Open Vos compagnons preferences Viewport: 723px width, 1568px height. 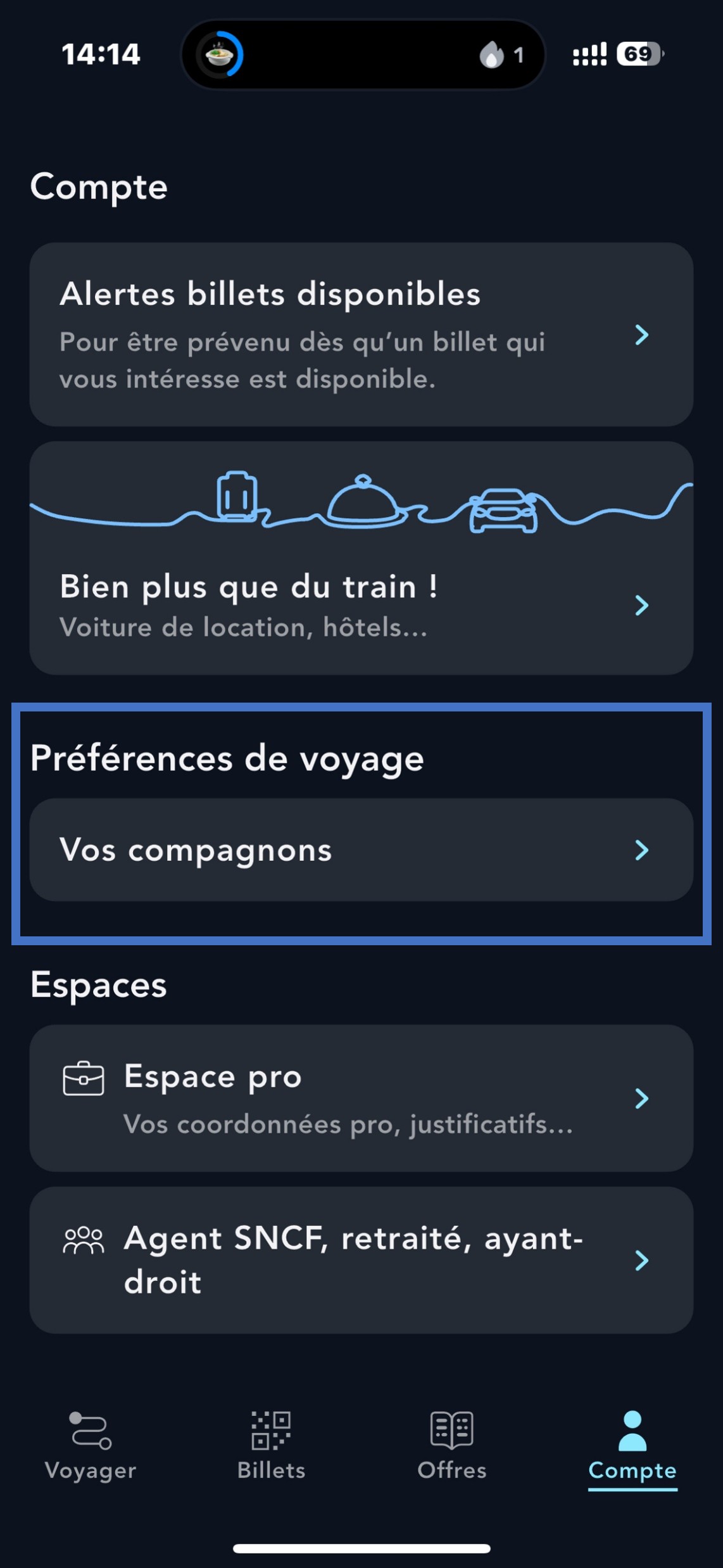coord(361,850)
